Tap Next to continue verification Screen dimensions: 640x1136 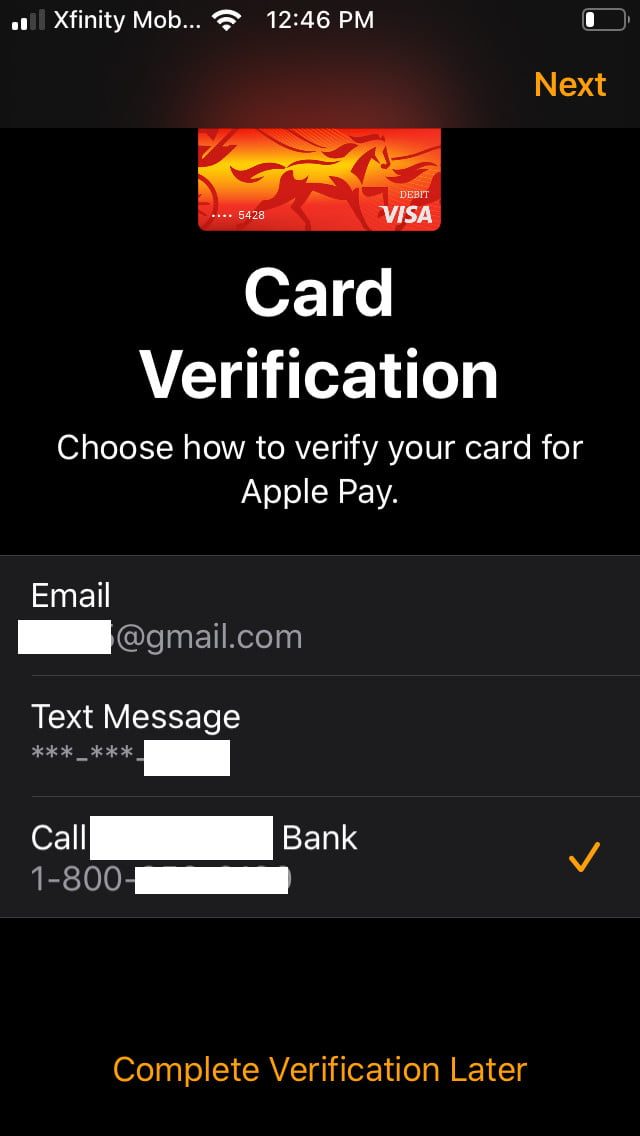point(570,85)
